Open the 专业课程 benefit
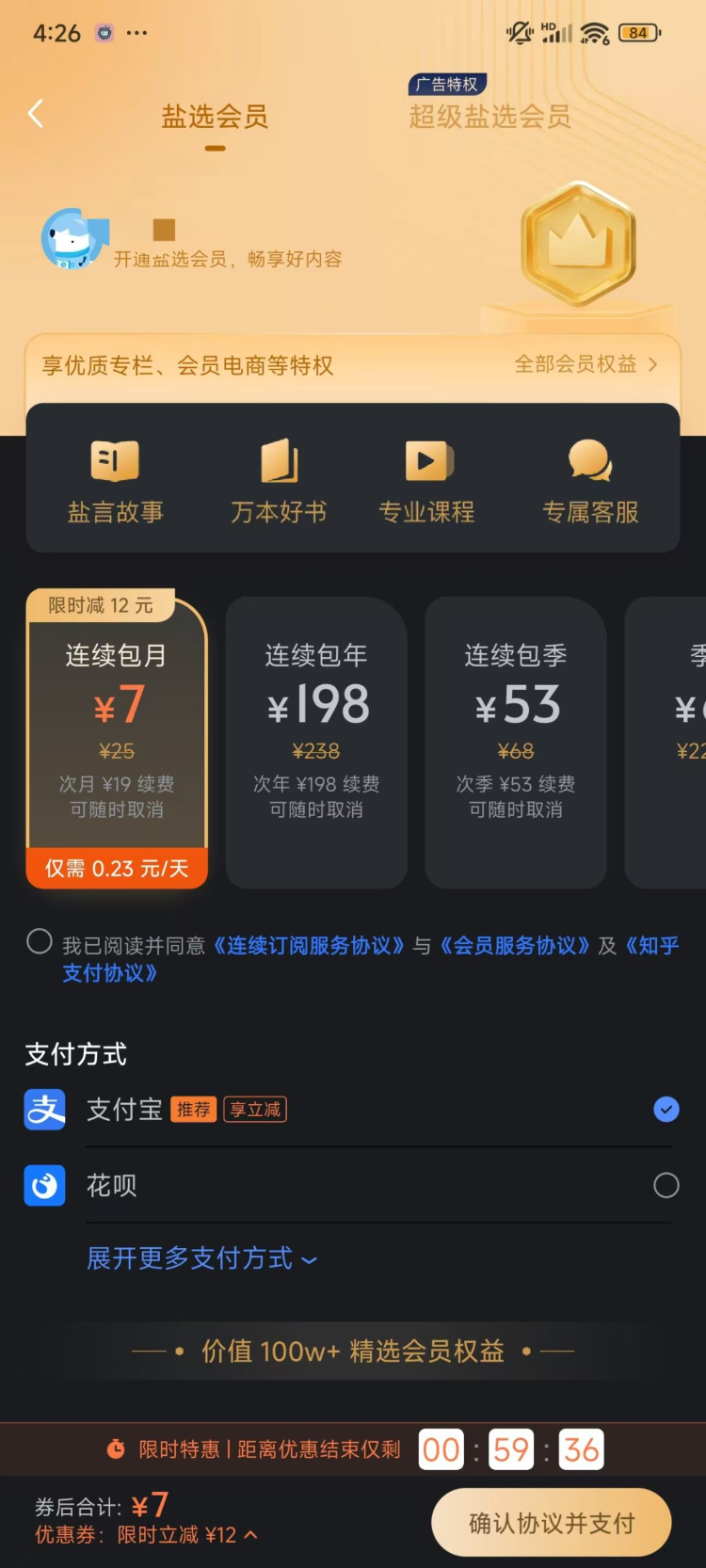This screenshot has width=706, height=1568. click(426, 481)
